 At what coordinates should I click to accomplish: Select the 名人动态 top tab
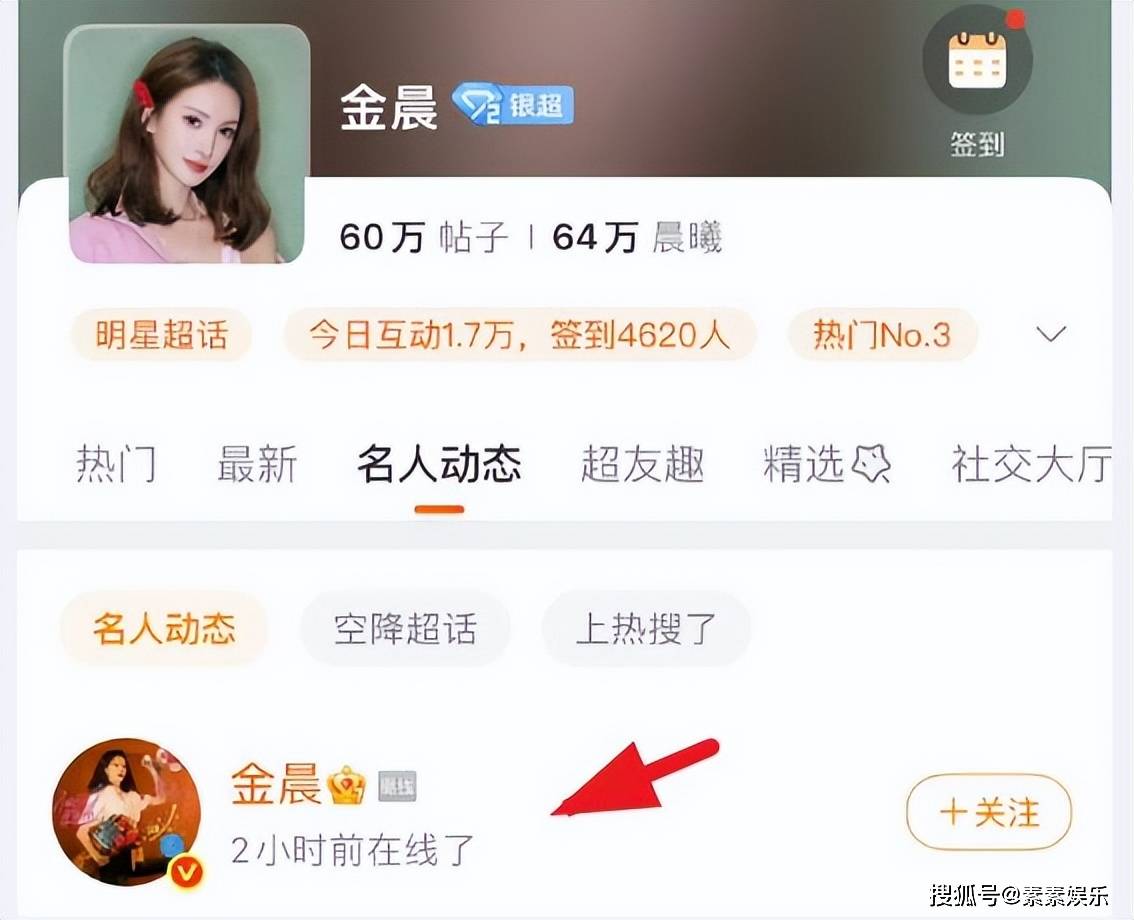[x=439, y=465]
